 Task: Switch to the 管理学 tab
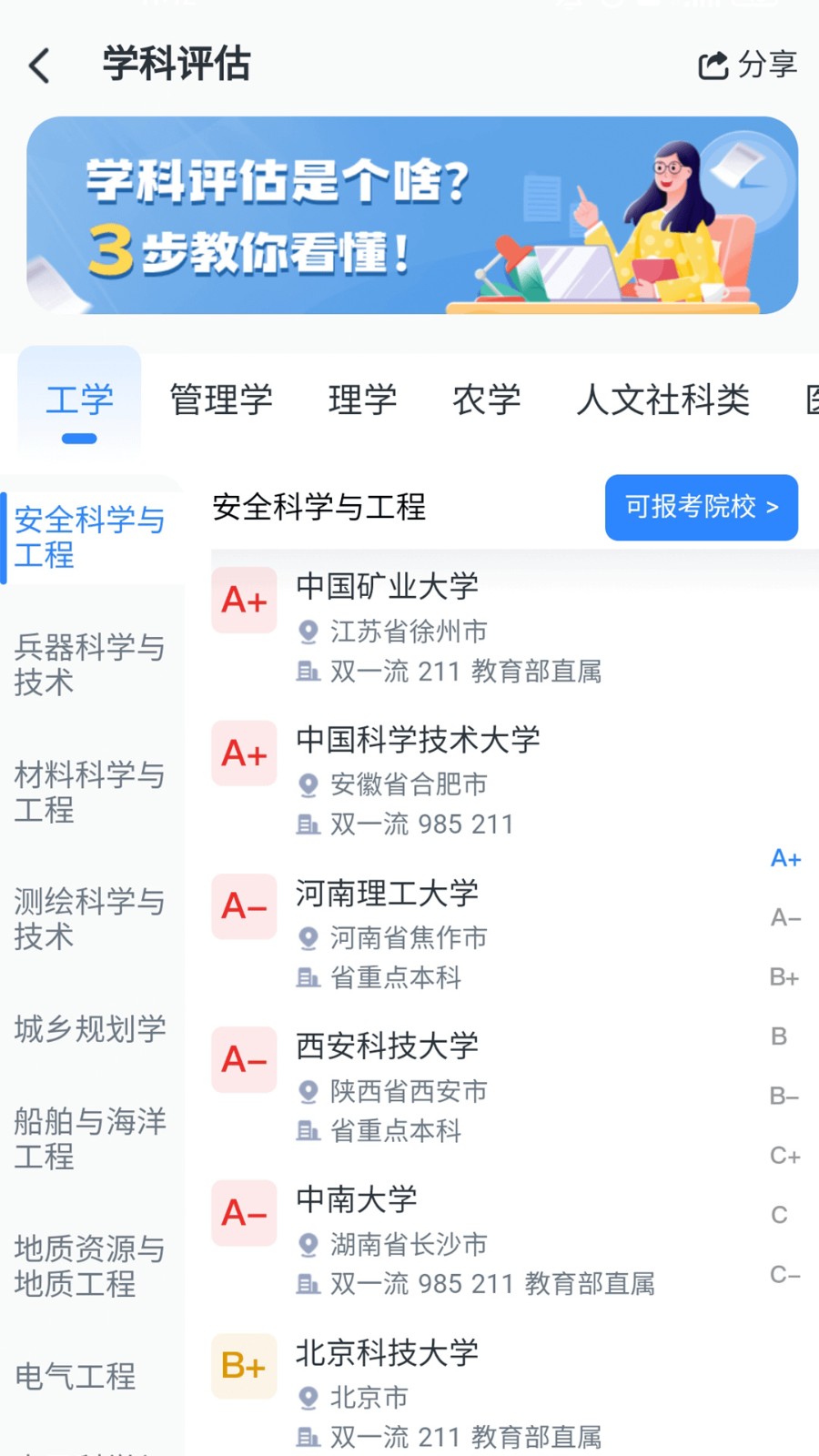click(x=221, y=399)
